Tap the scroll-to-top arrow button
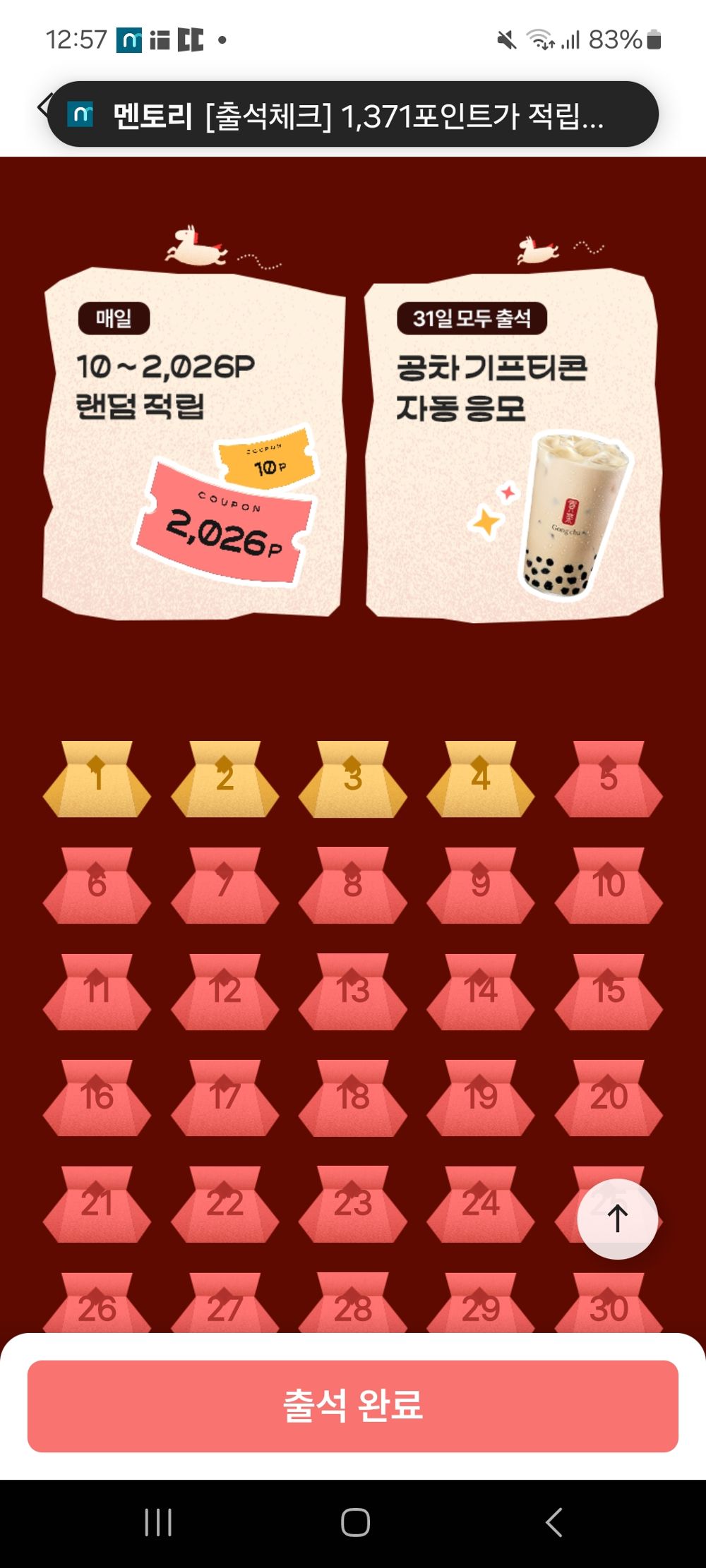This screenshot has width=706, height=1568. 617,1219
